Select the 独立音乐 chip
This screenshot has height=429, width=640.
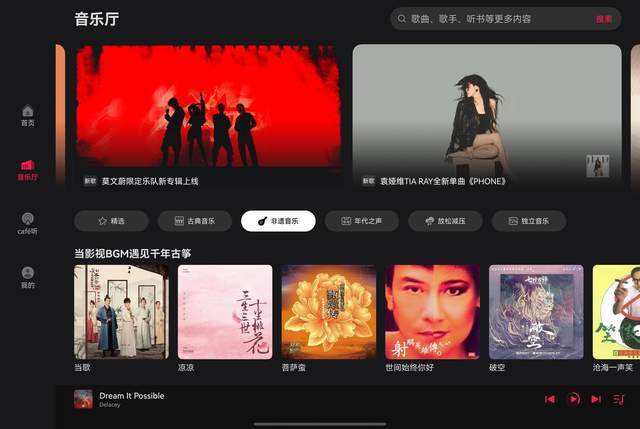click(528, 221)
